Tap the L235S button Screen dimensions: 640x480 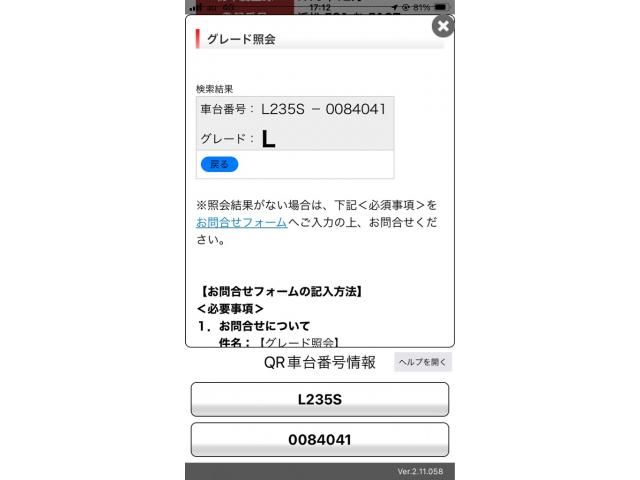[319, 399]
